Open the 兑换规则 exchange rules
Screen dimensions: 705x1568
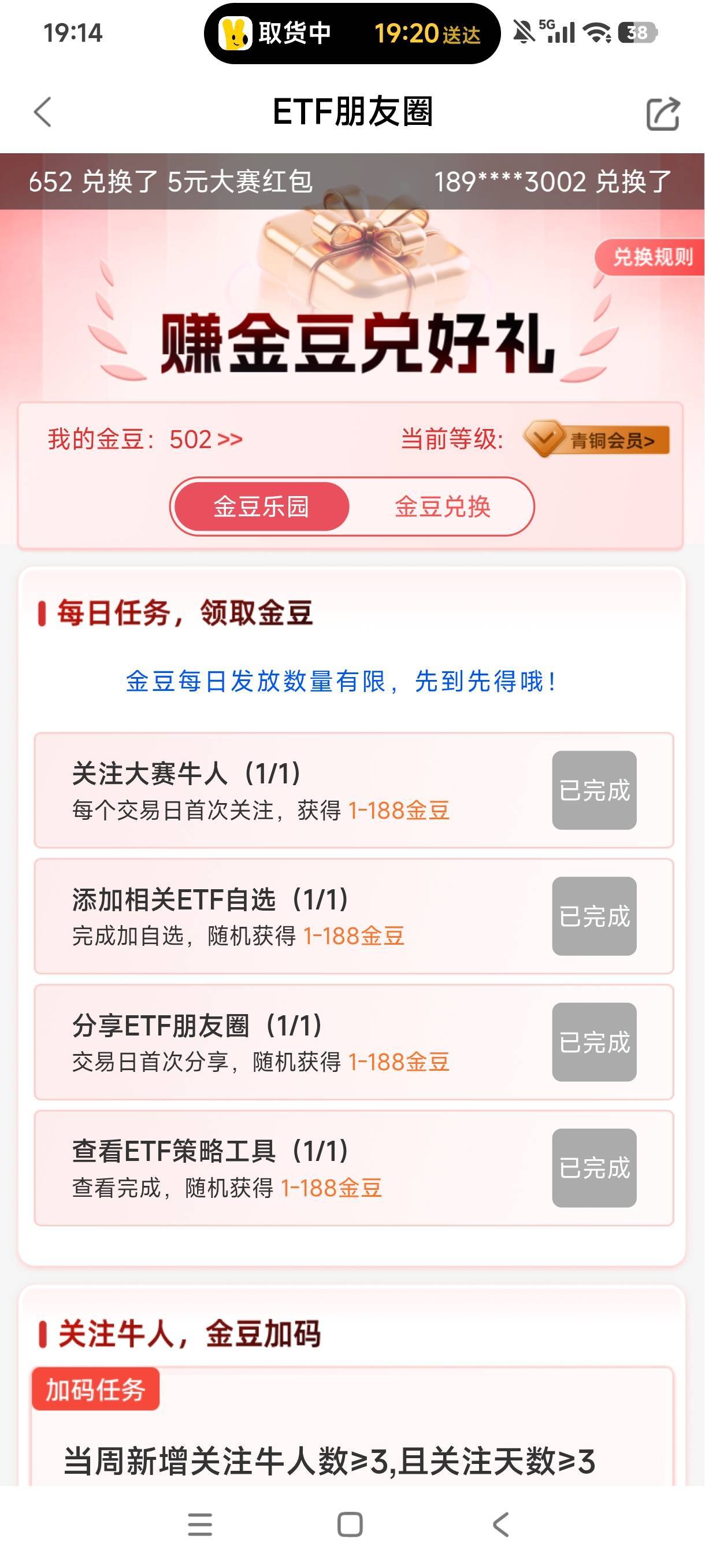click(x=650, y=257)
